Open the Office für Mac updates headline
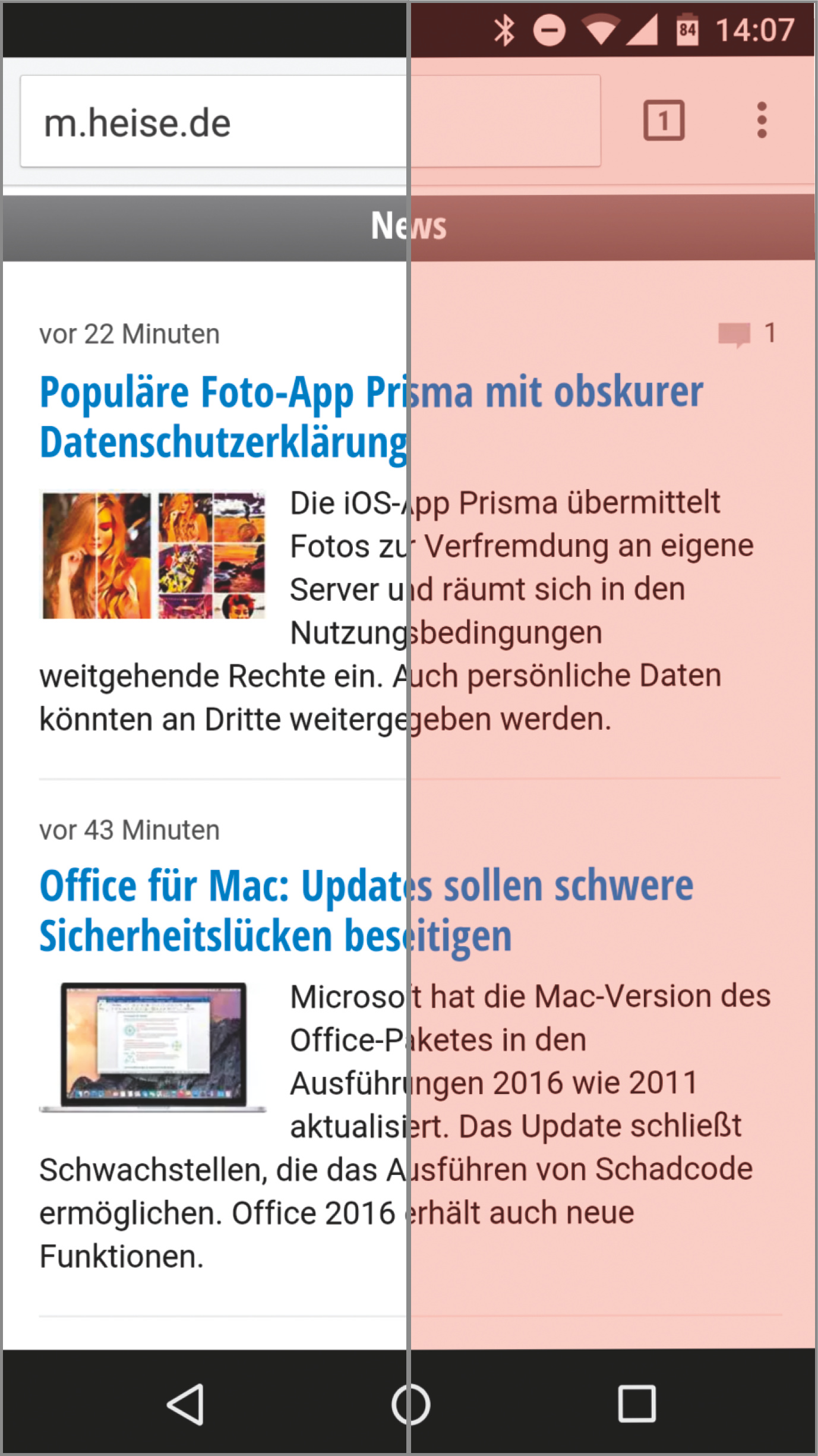818x1456 pixels. click(x=366, y=910)
